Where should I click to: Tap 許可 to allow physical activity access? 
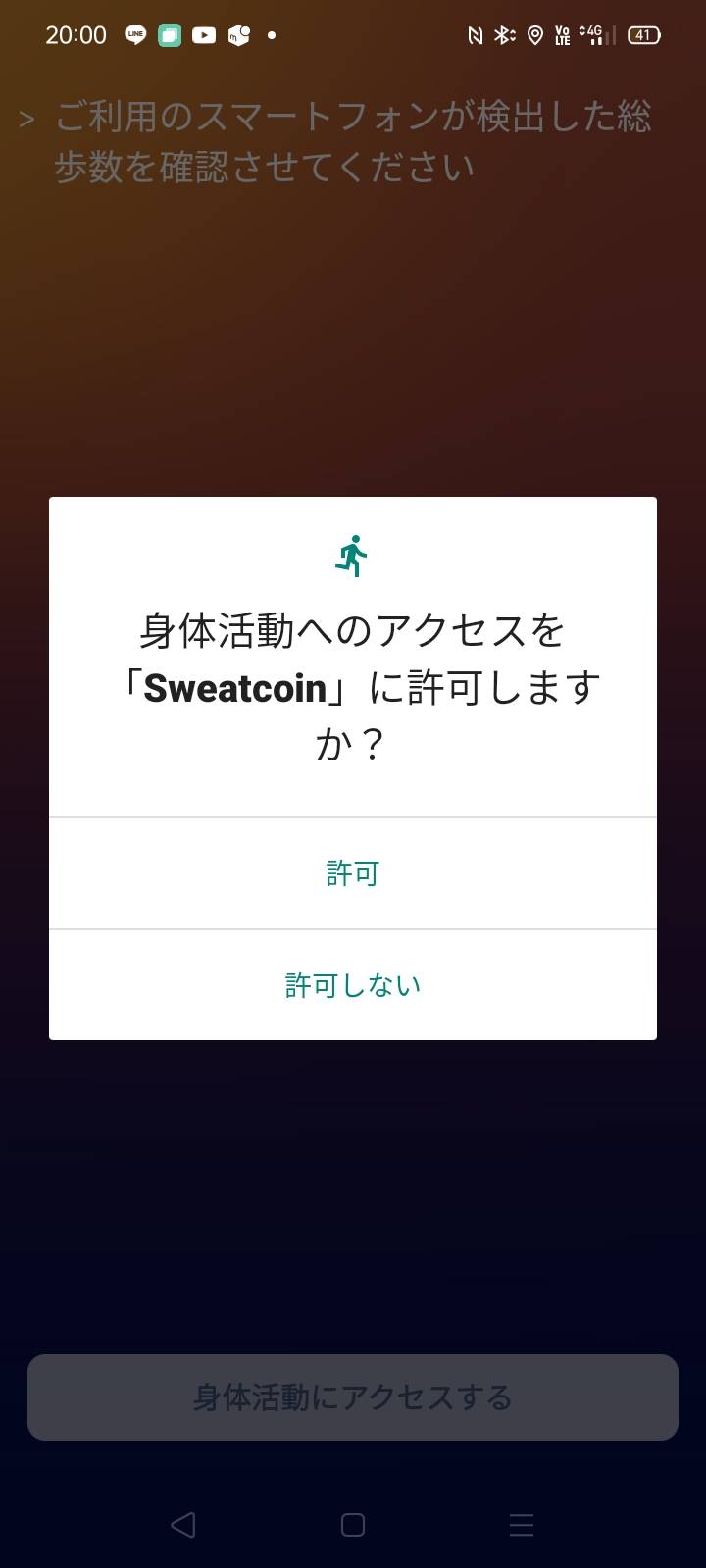coord(353,873)
